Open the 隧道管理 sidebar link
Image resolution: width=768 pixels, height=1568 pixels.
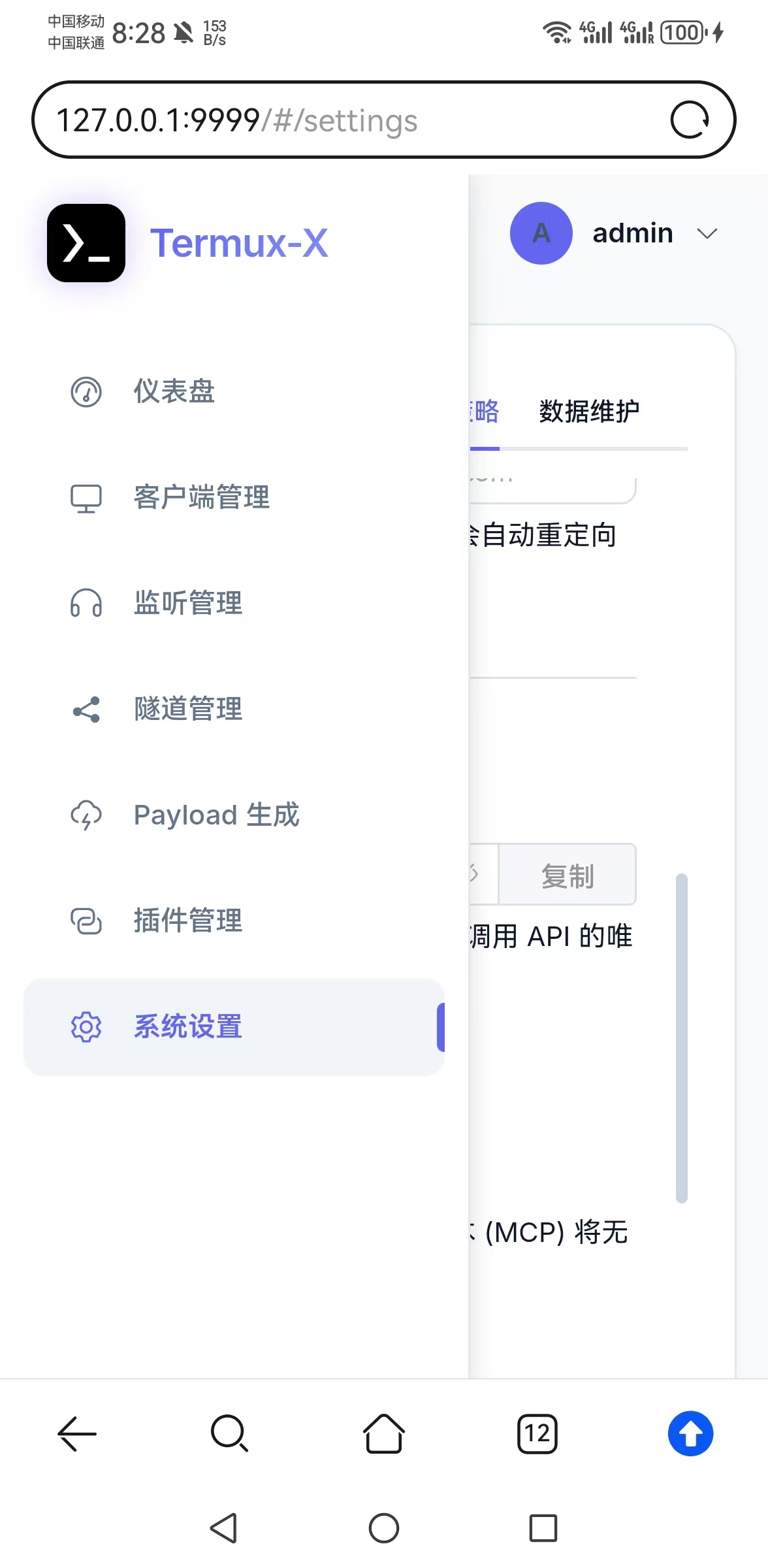point(188,710)
